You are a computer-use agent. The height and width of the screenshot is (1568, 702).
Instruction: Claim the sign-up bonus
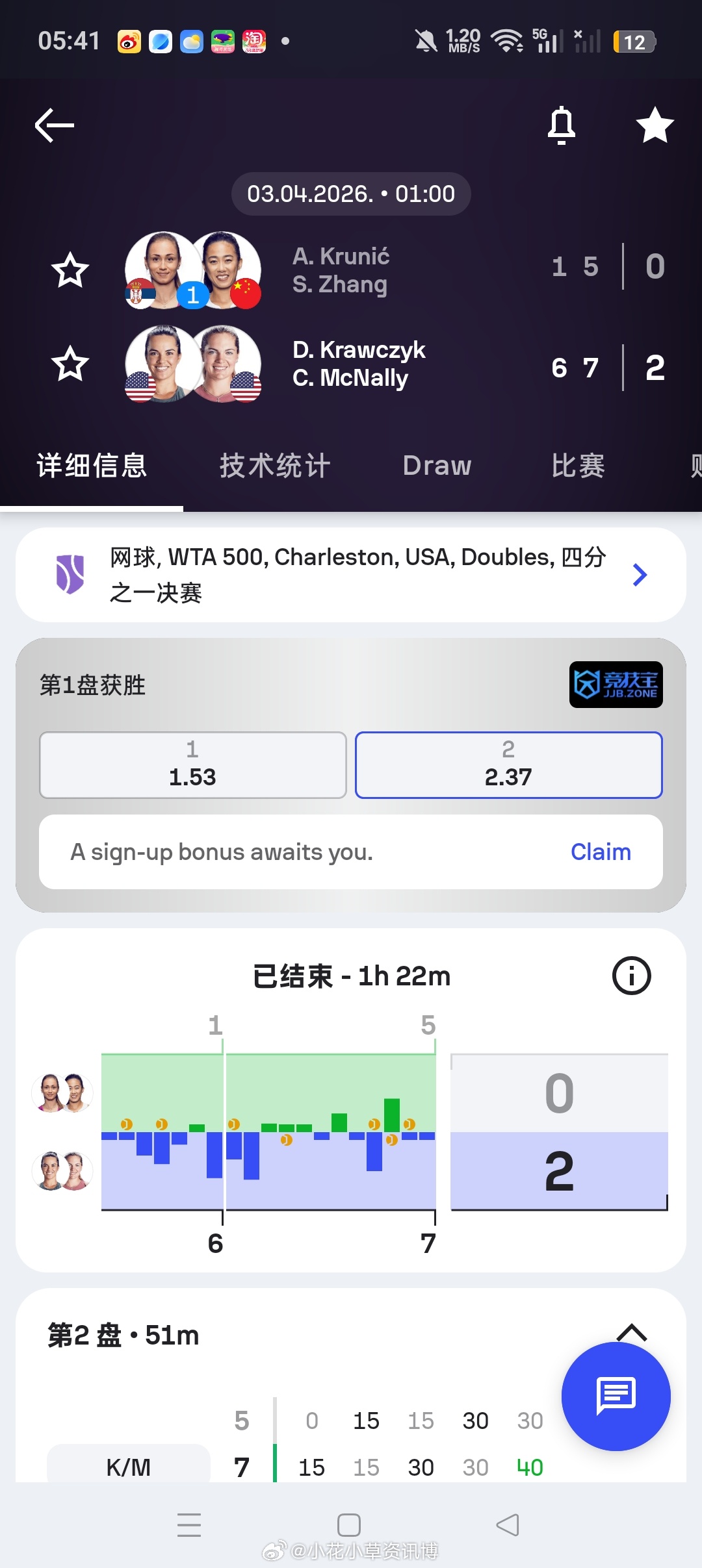[599, 852]
